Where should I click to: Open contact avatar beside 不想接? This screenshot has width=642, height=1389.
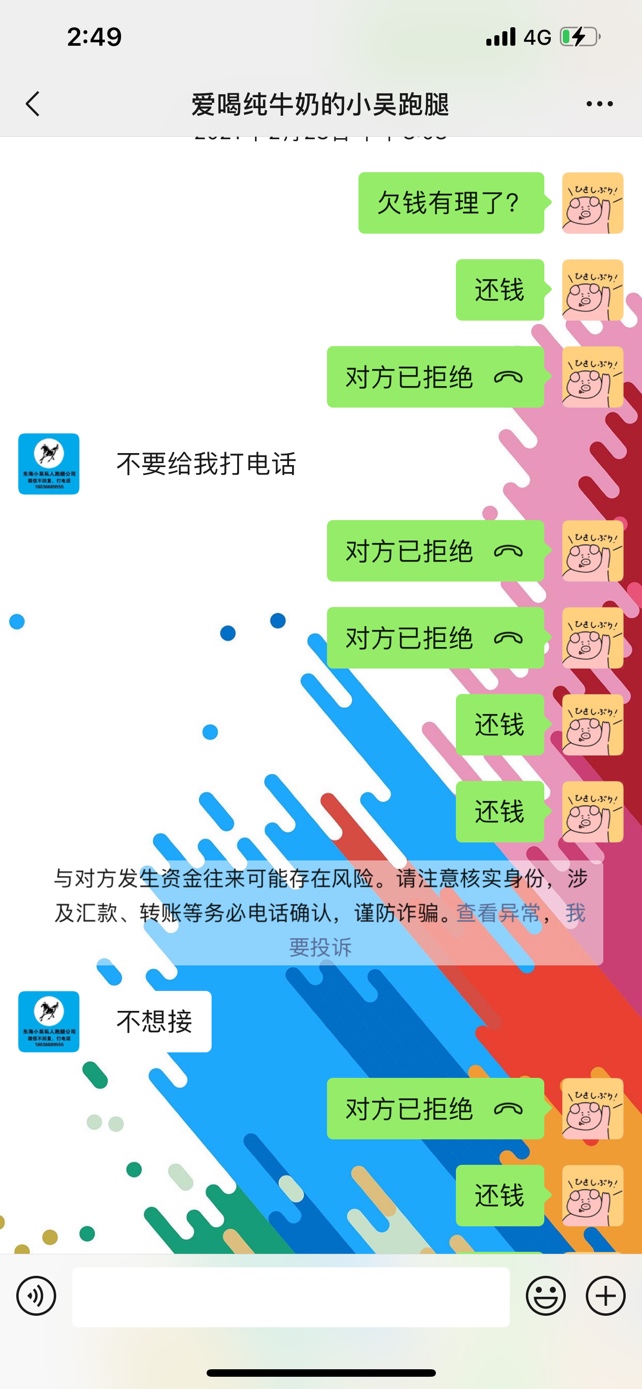(x=49, y=1021)
